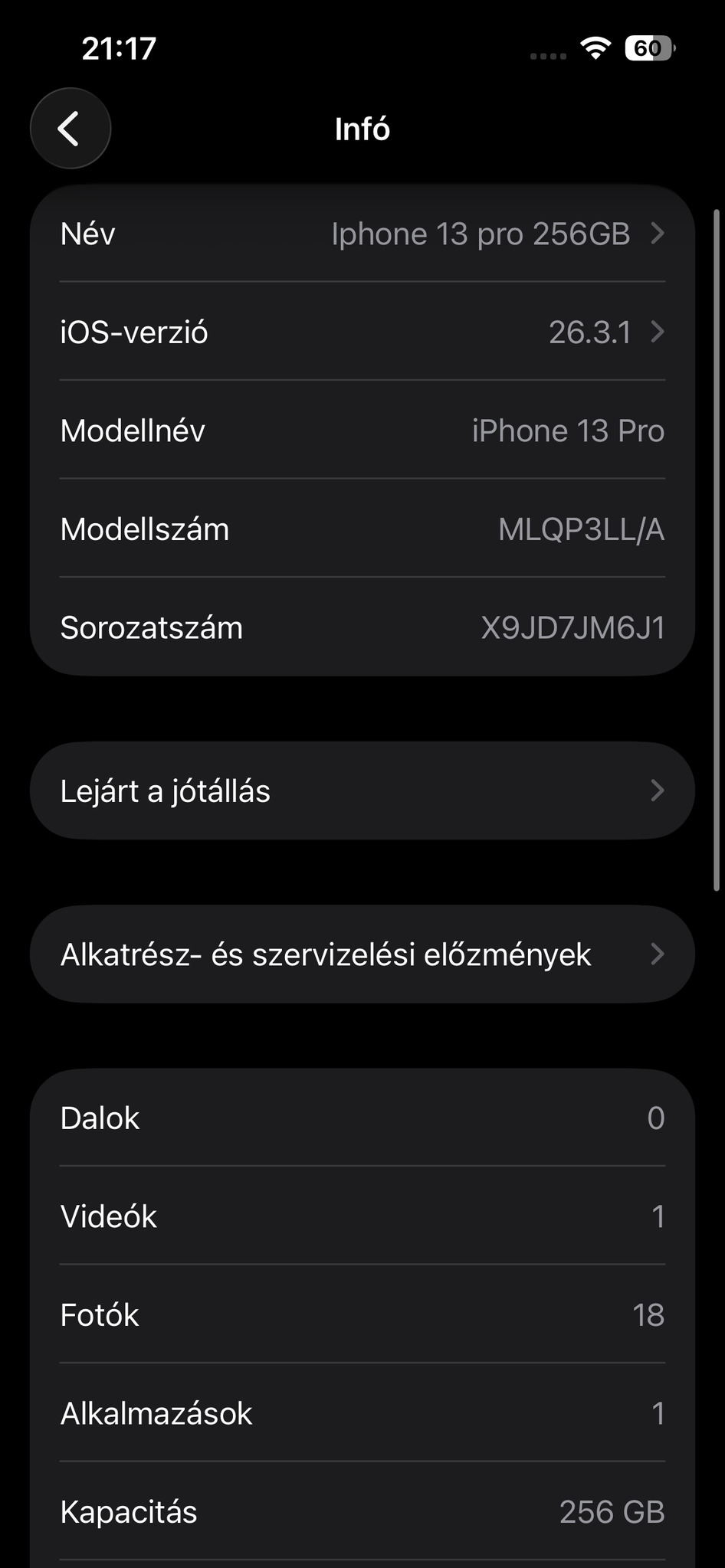Open the iOS-verzió details
The height and width of the screenshot is (1568, 725).
pos(362,332)
